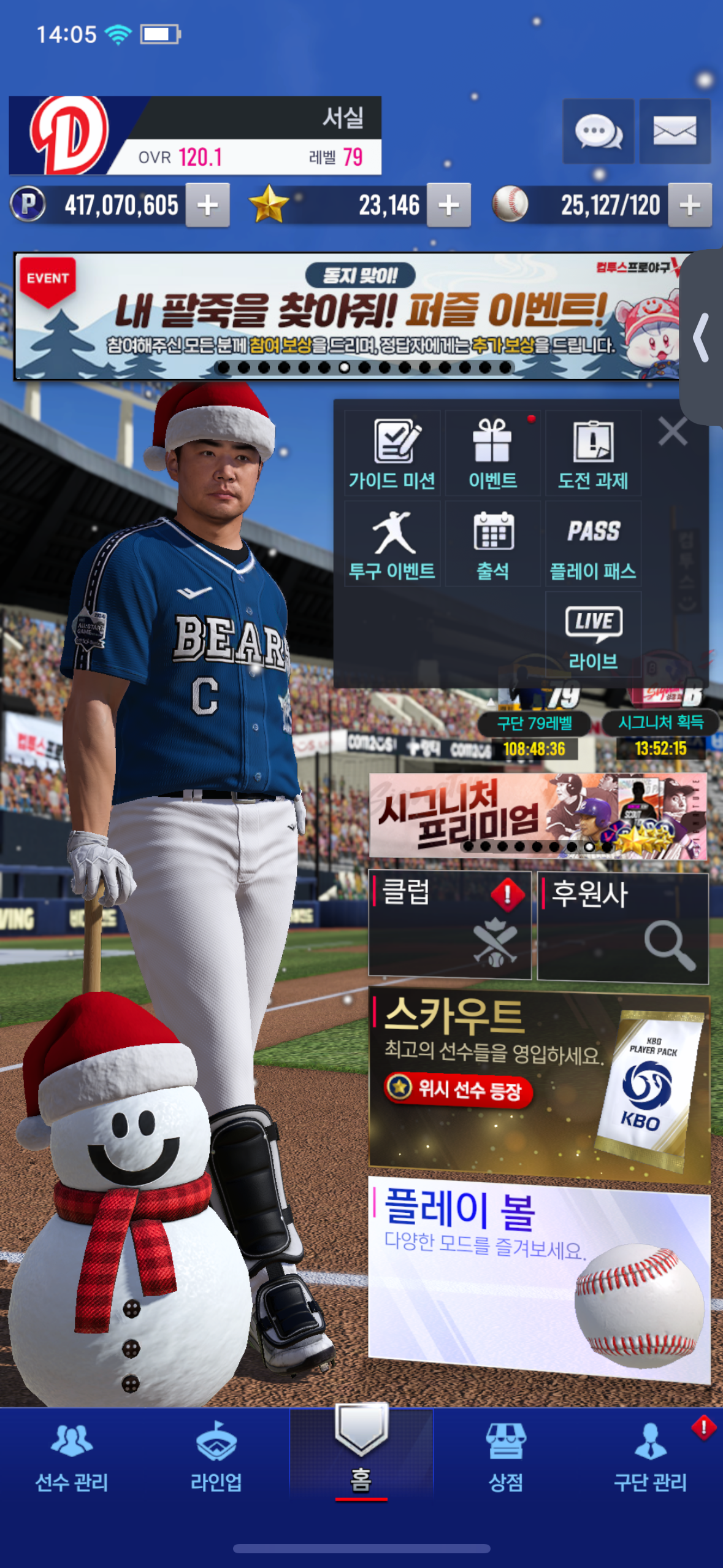Screen dimensions: 723x1568
Task: Open 가이드 미션 from the quick menu
Action: 392,454
